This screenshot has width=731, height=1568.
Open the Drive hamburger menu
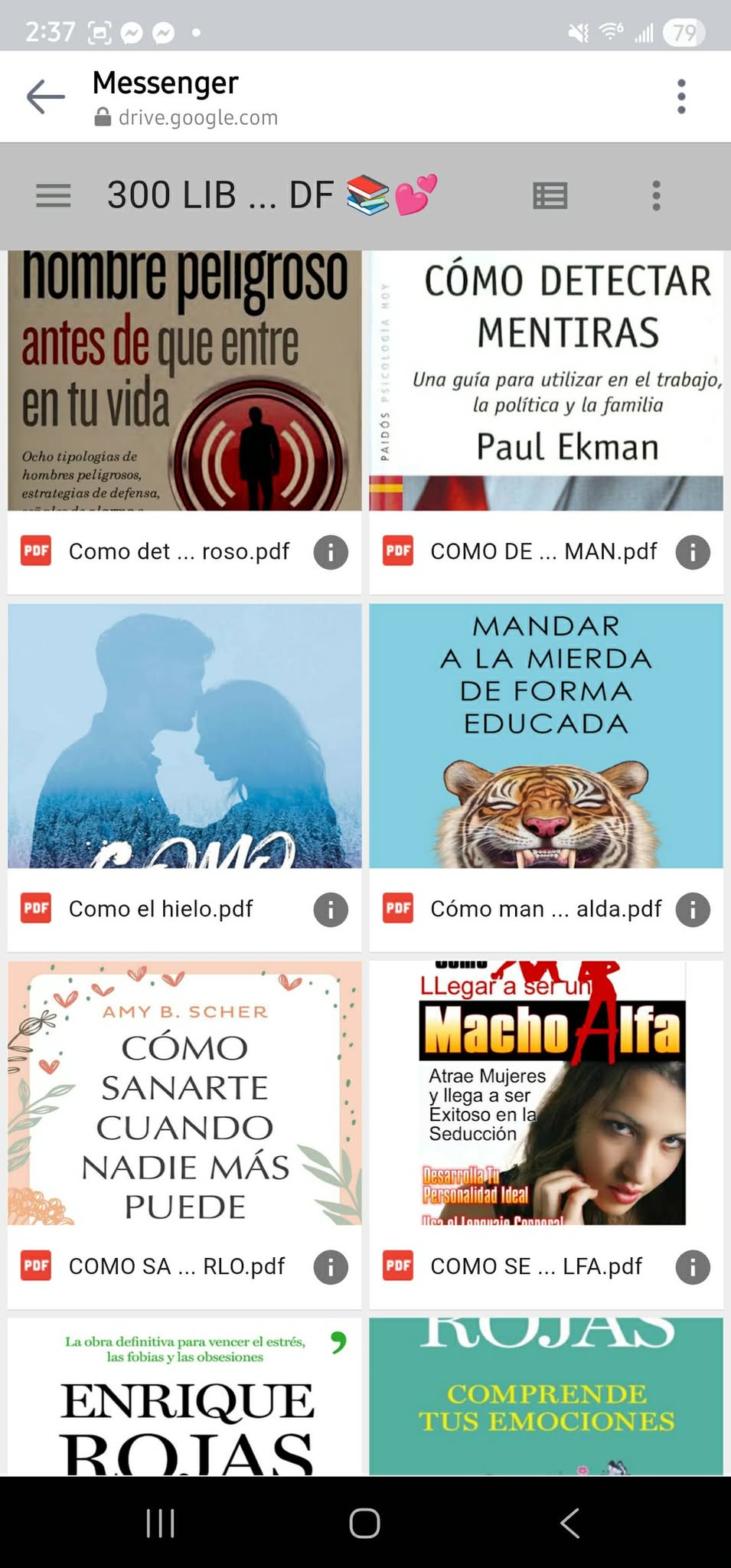tap(54, 196)
